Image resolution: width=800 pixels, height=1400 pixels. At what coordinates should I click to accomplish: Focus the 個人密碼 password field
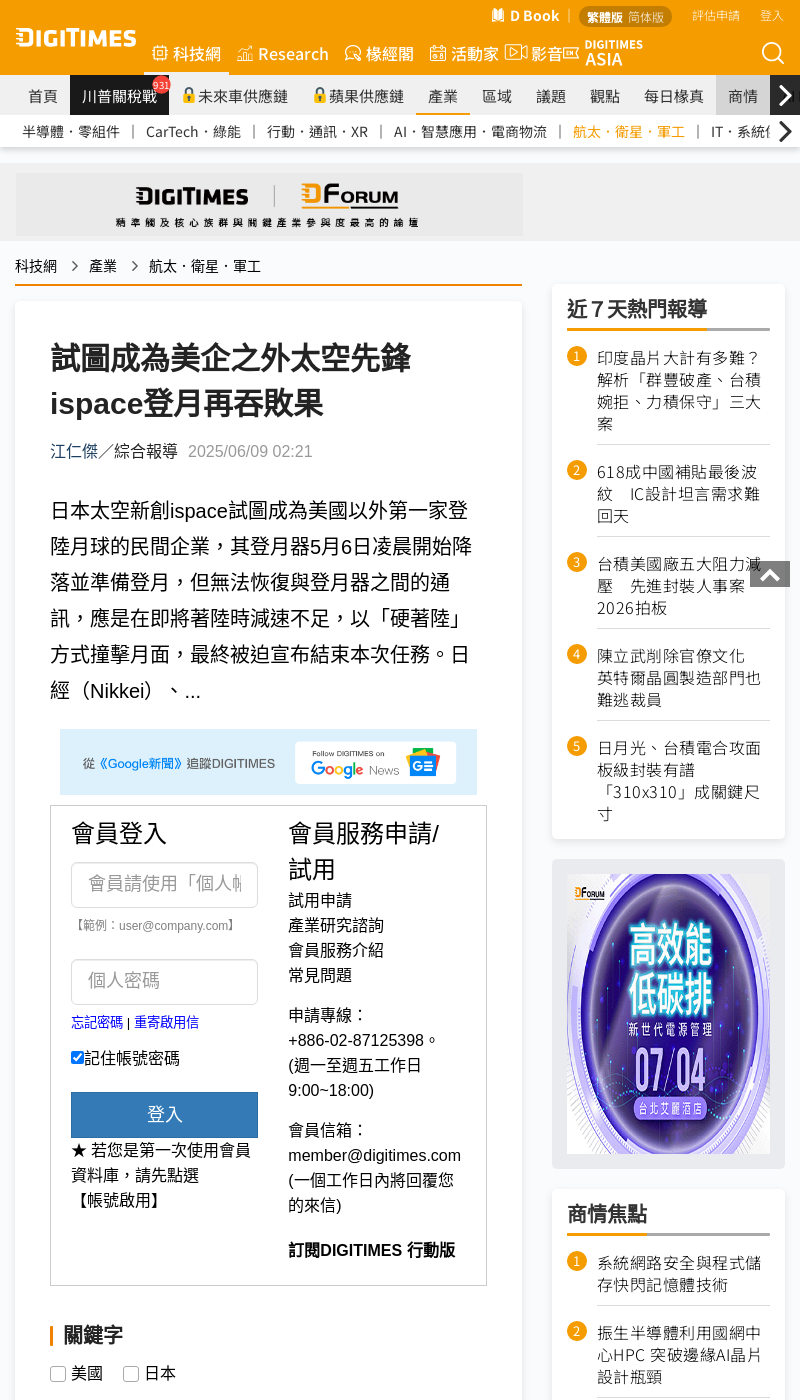tap(164, 981)
